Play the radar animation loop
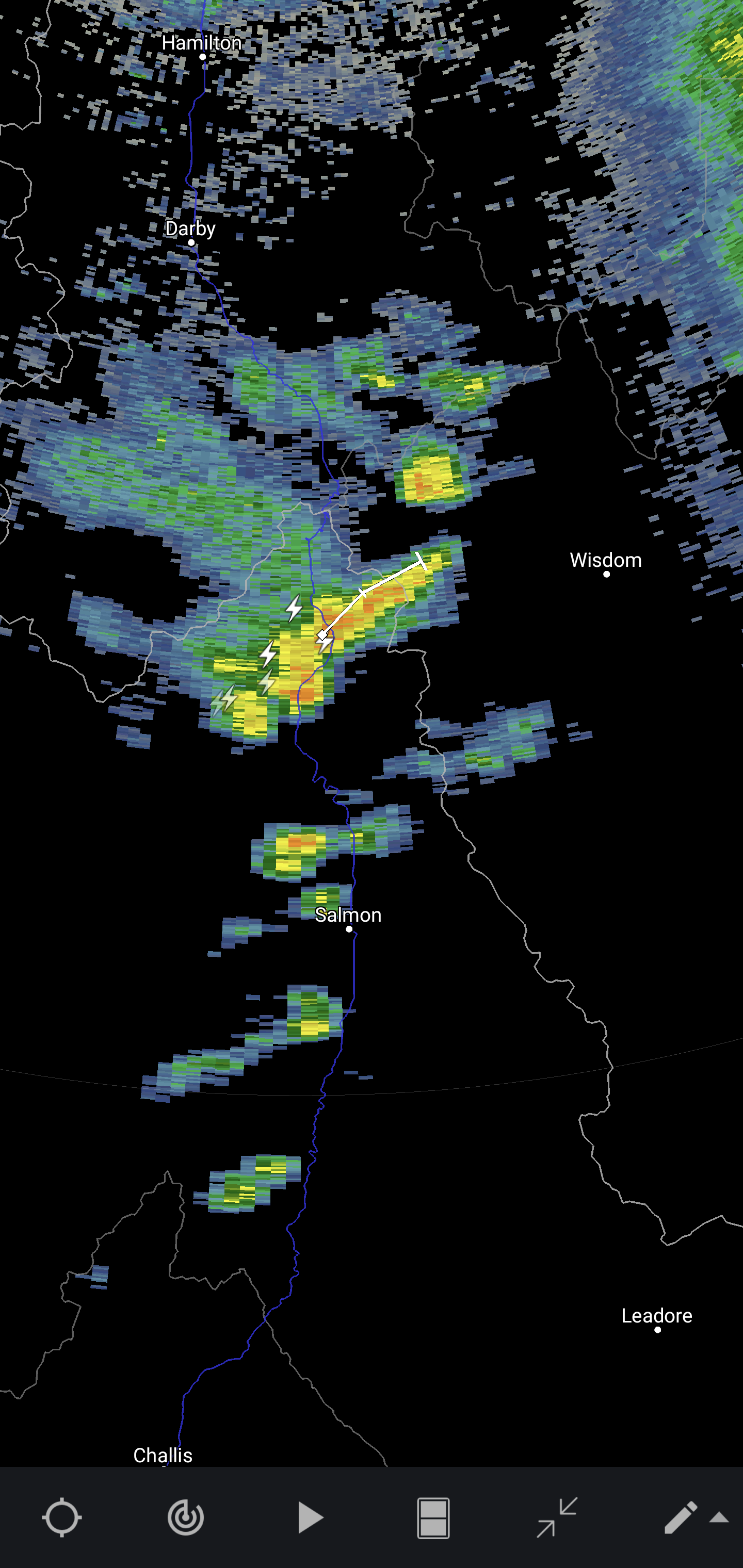Screen dimensions: 743x1568 (310, 1517)
